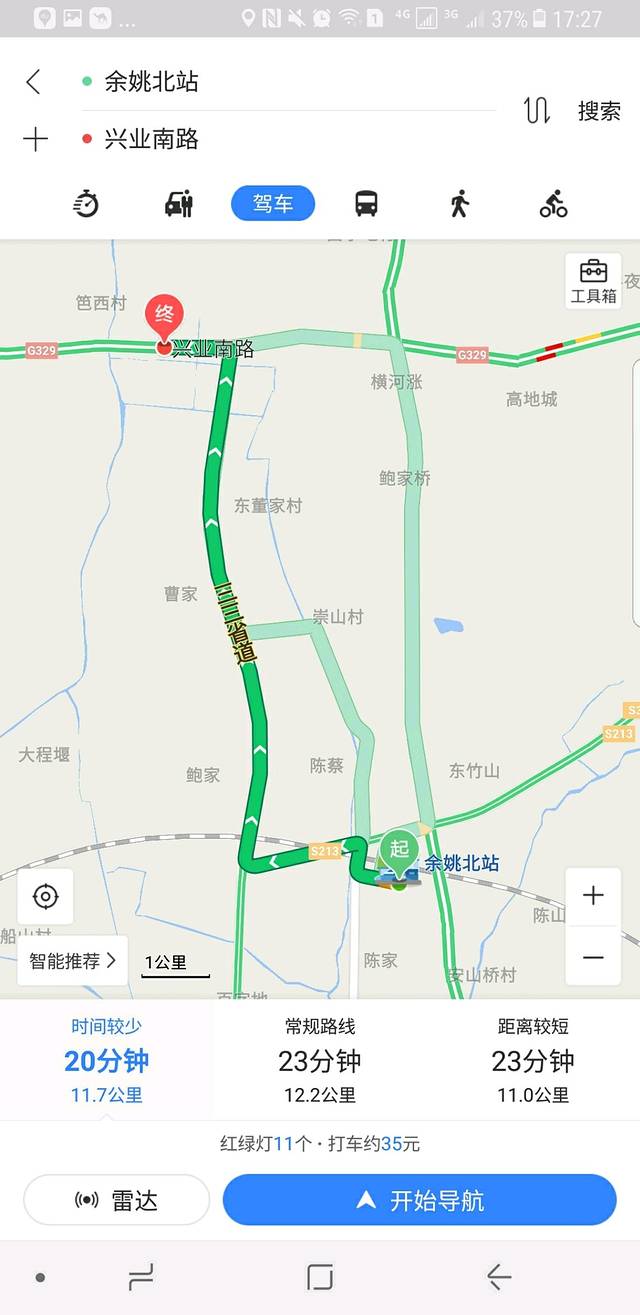Open the 雷达 radar mode
The image size is (640, 1315).
(x=116, y=1200)
